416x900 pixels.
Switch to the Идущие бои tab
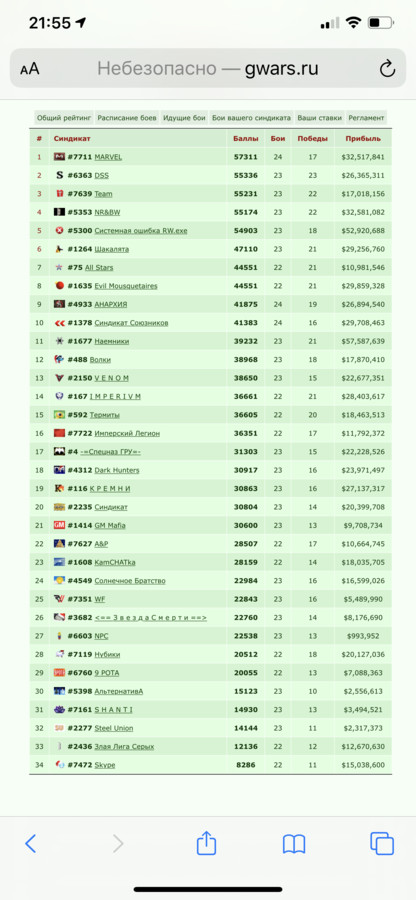[184, 118]
